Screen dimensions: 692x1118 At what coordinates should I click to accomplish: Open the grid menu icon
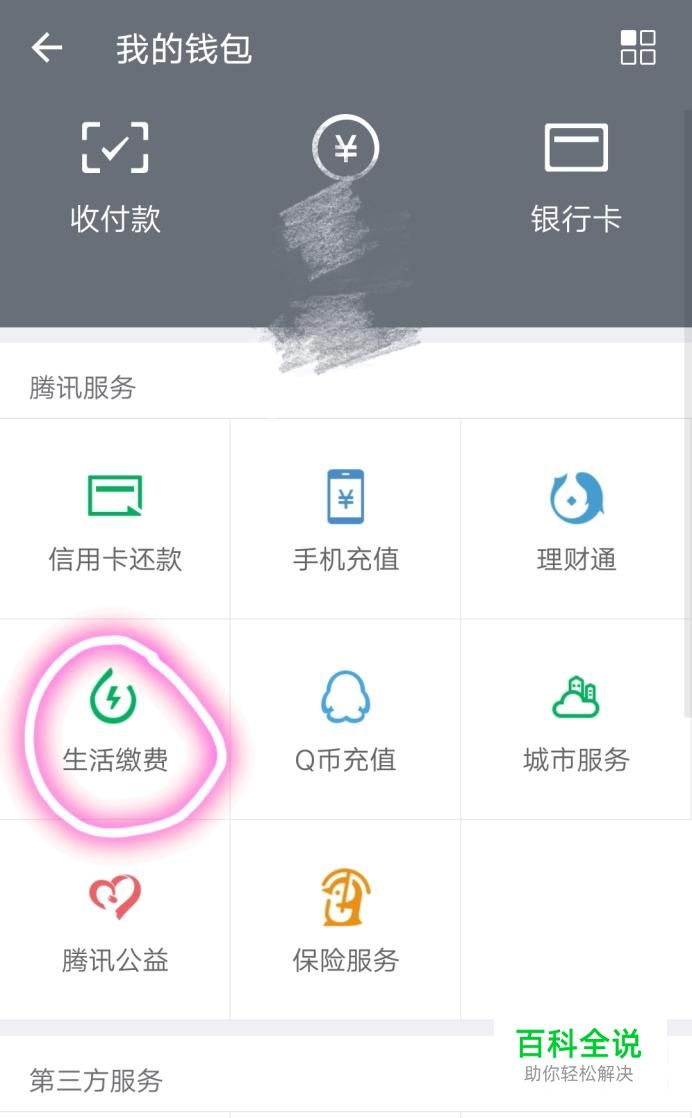coord(638,48)
